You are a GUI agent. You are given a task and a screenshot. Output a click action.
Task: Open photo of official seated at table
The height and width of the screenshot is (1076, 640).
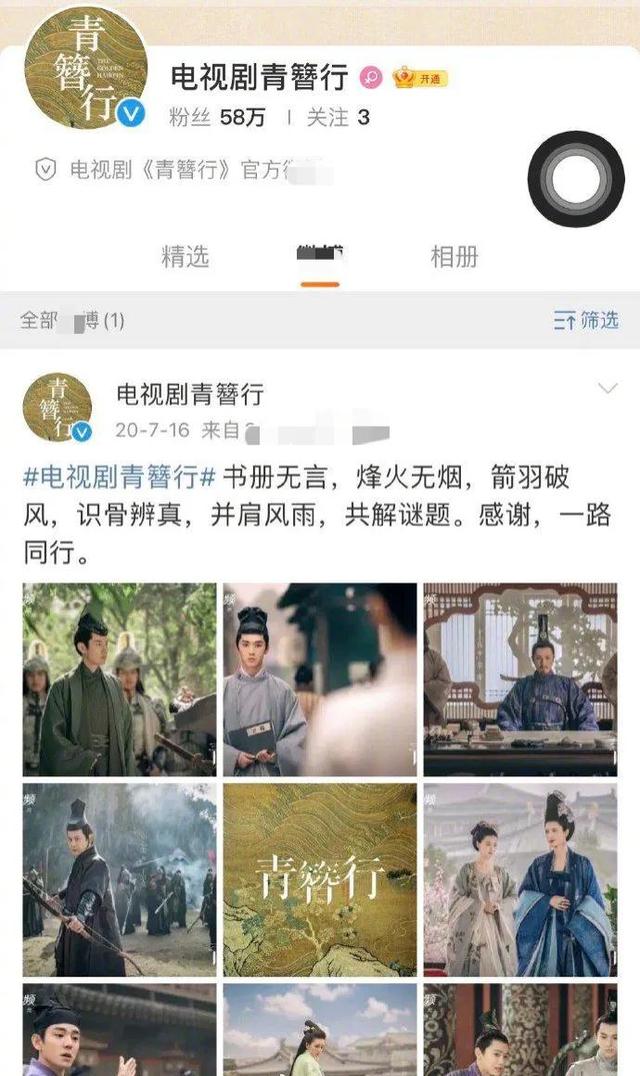(x=520, y=679)
